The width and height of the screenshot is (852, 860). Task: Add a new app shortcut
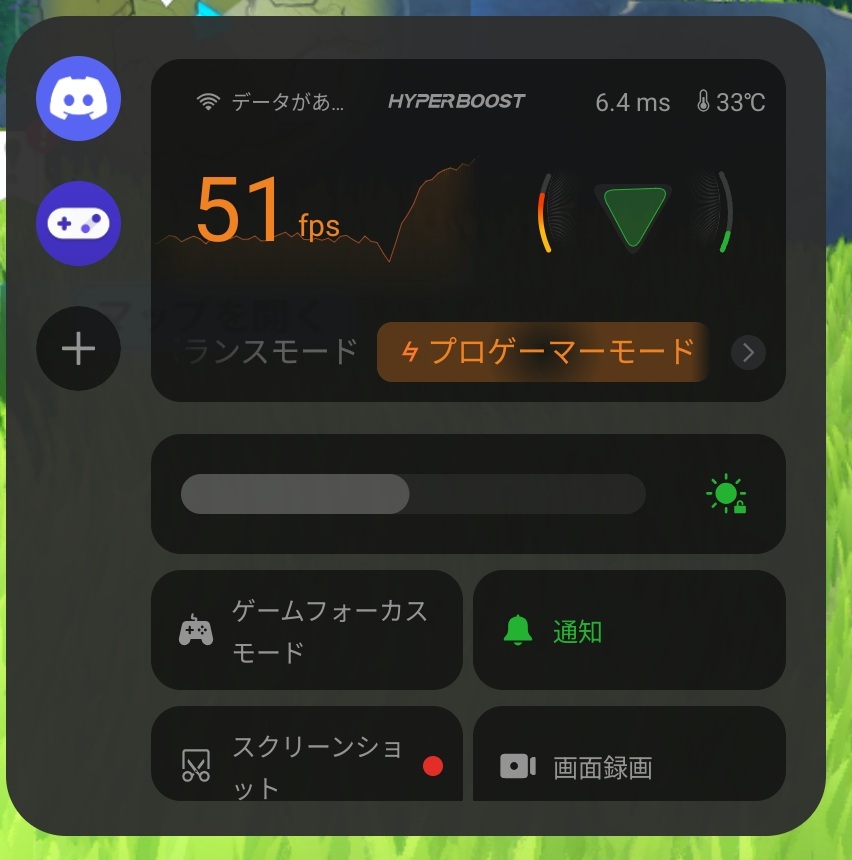point(78,349)
